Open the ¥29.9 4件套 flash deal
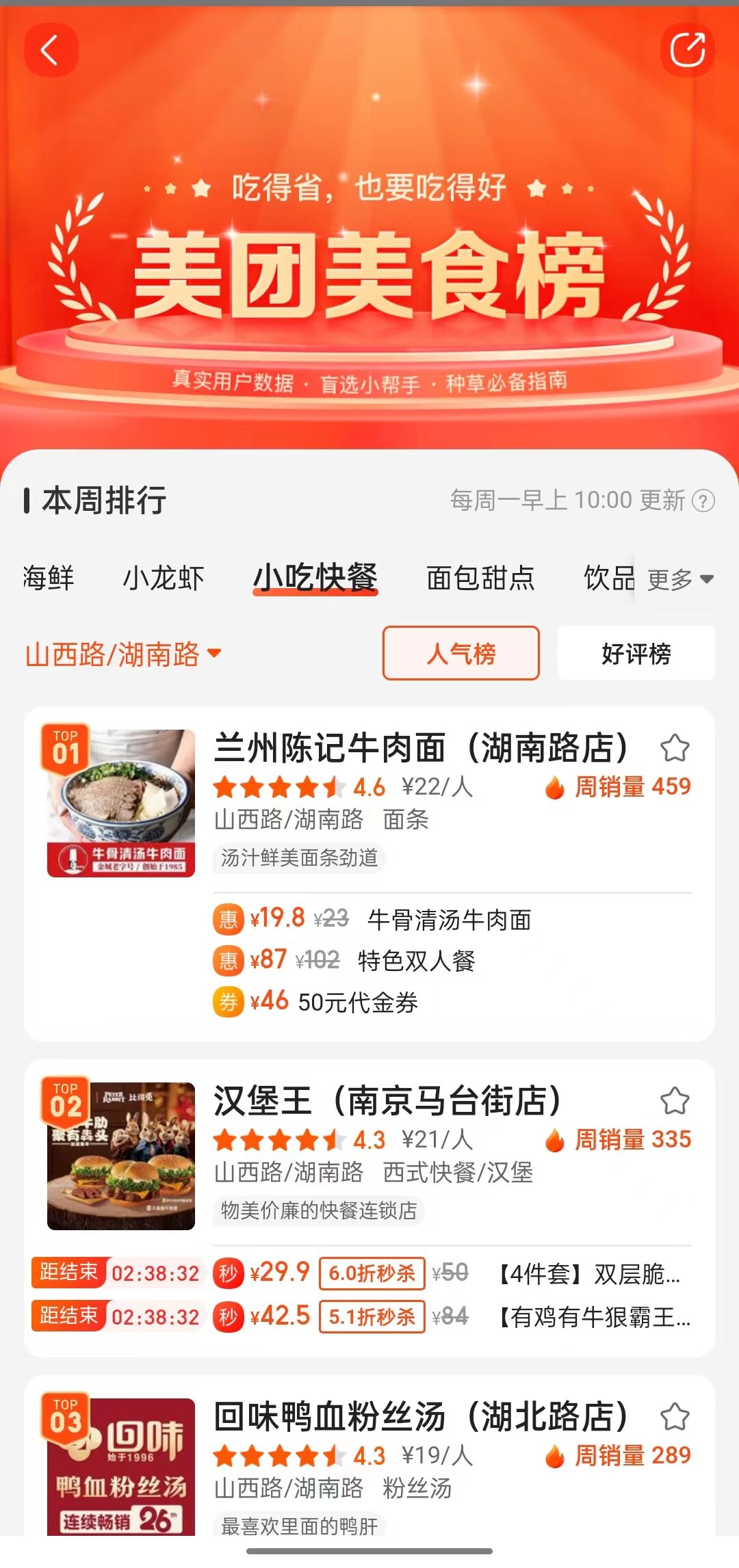Screen dimensions: 739x1568 [452, 1273]
